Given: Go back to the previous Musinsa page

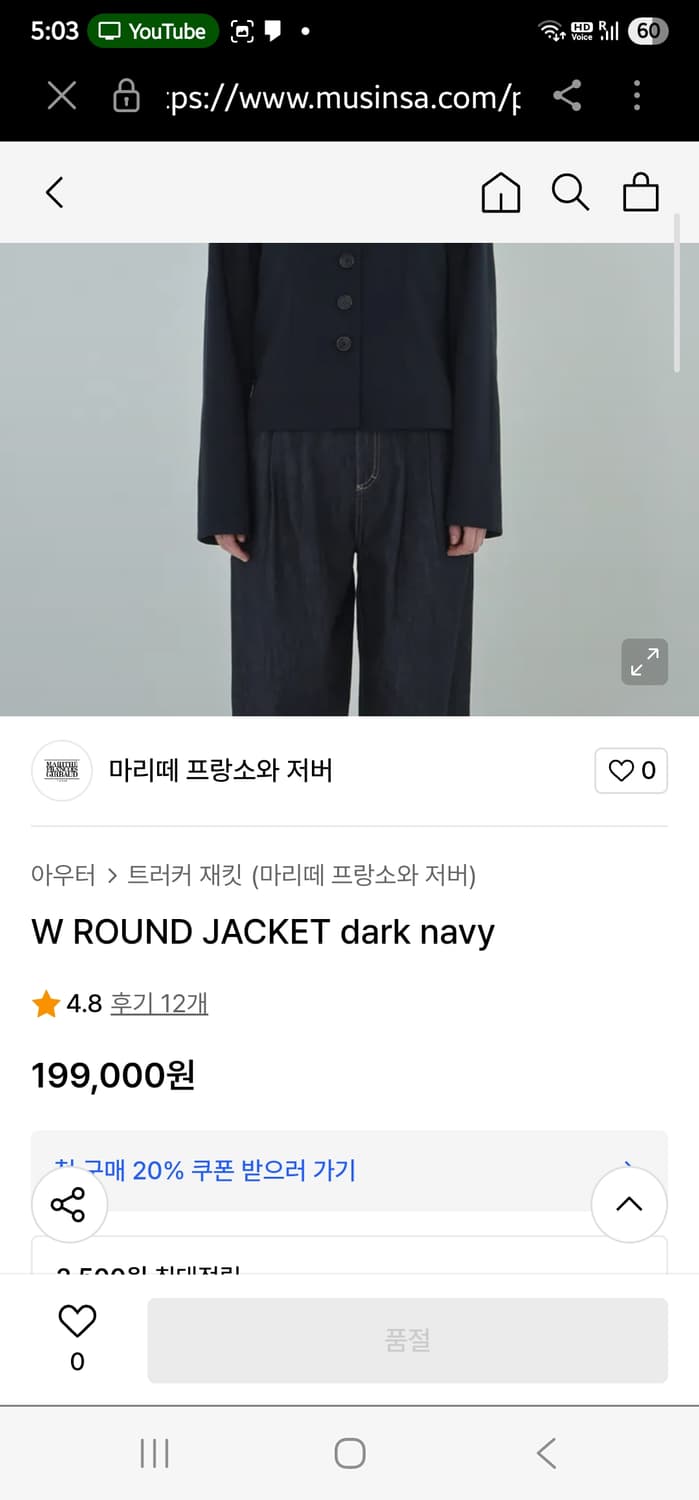Looking at the screenshot, I should click(55, 192).
